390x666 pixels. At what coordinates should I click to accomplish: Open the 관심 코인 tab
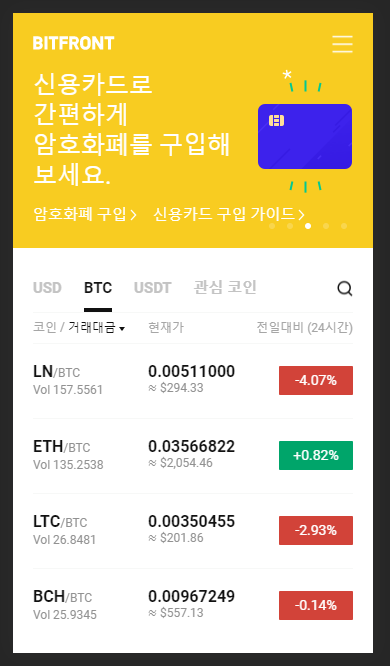point(225,287)
